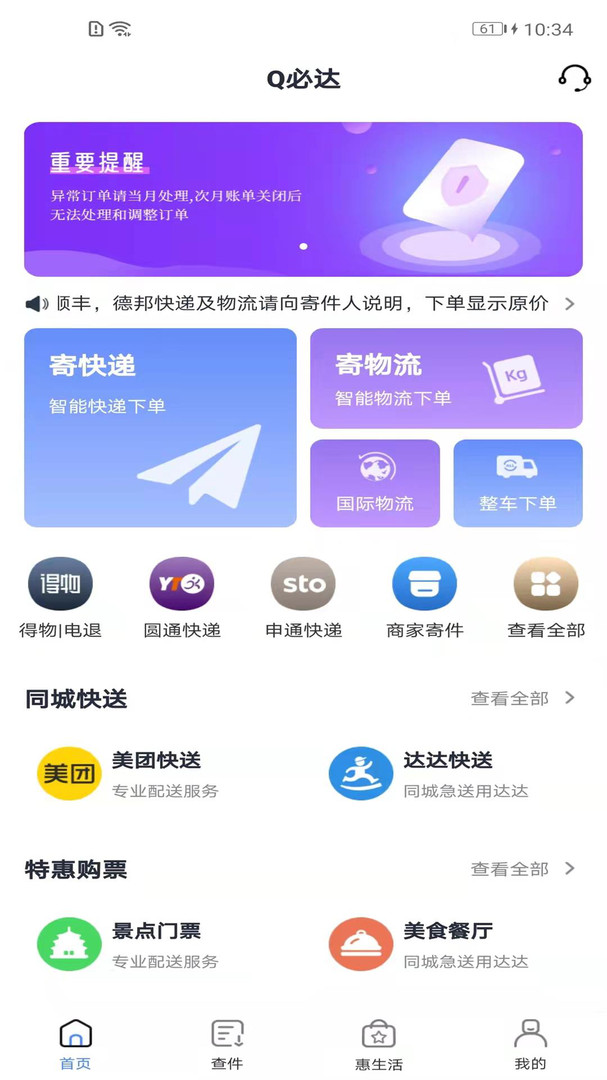View all 特惠购票 options

[x=522, y=869]
